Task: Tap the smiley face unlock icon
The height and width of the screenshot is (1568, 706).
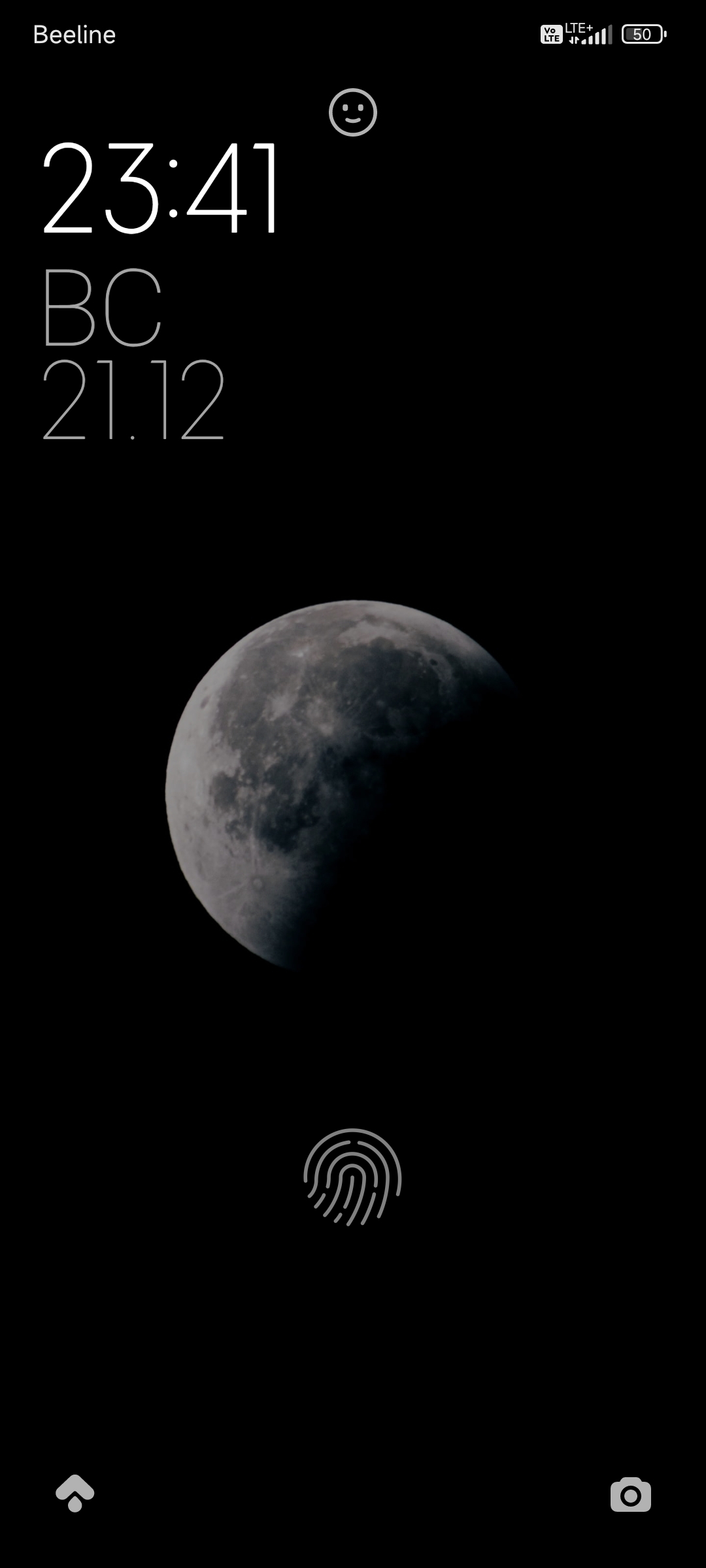Action: pyautogui.click(x=353, y=112)
